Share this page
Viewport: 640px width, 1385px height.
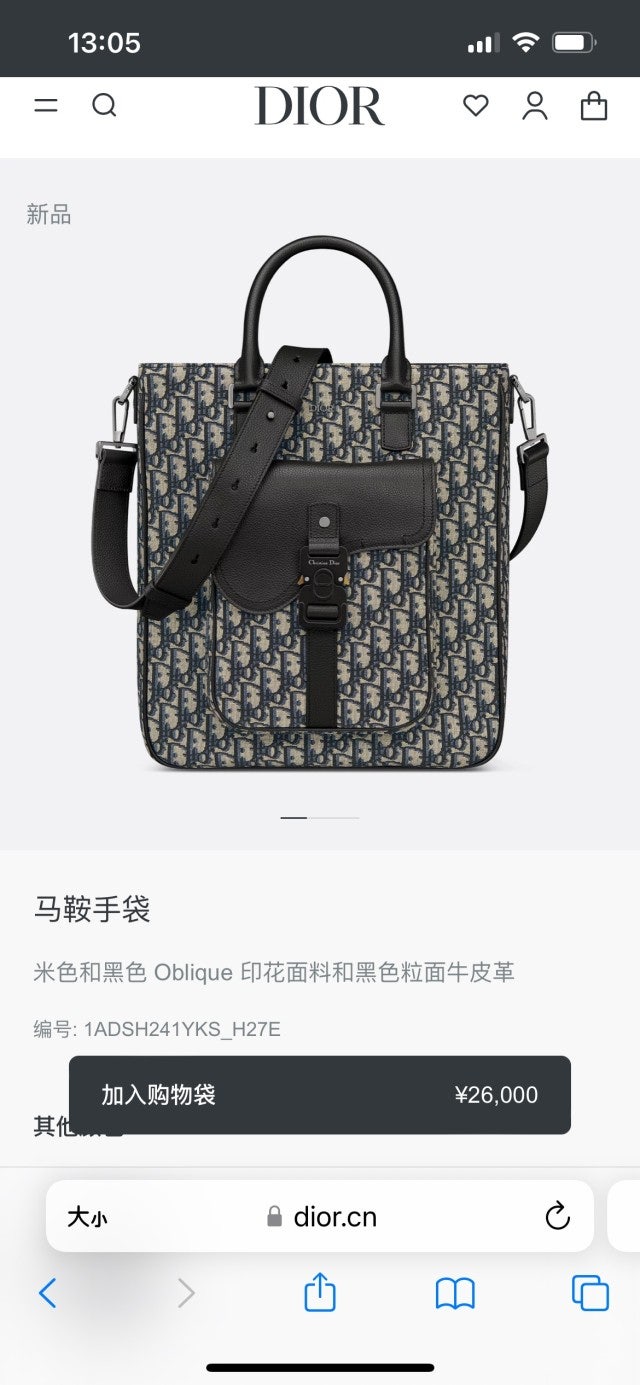[x=320, y=1292]
